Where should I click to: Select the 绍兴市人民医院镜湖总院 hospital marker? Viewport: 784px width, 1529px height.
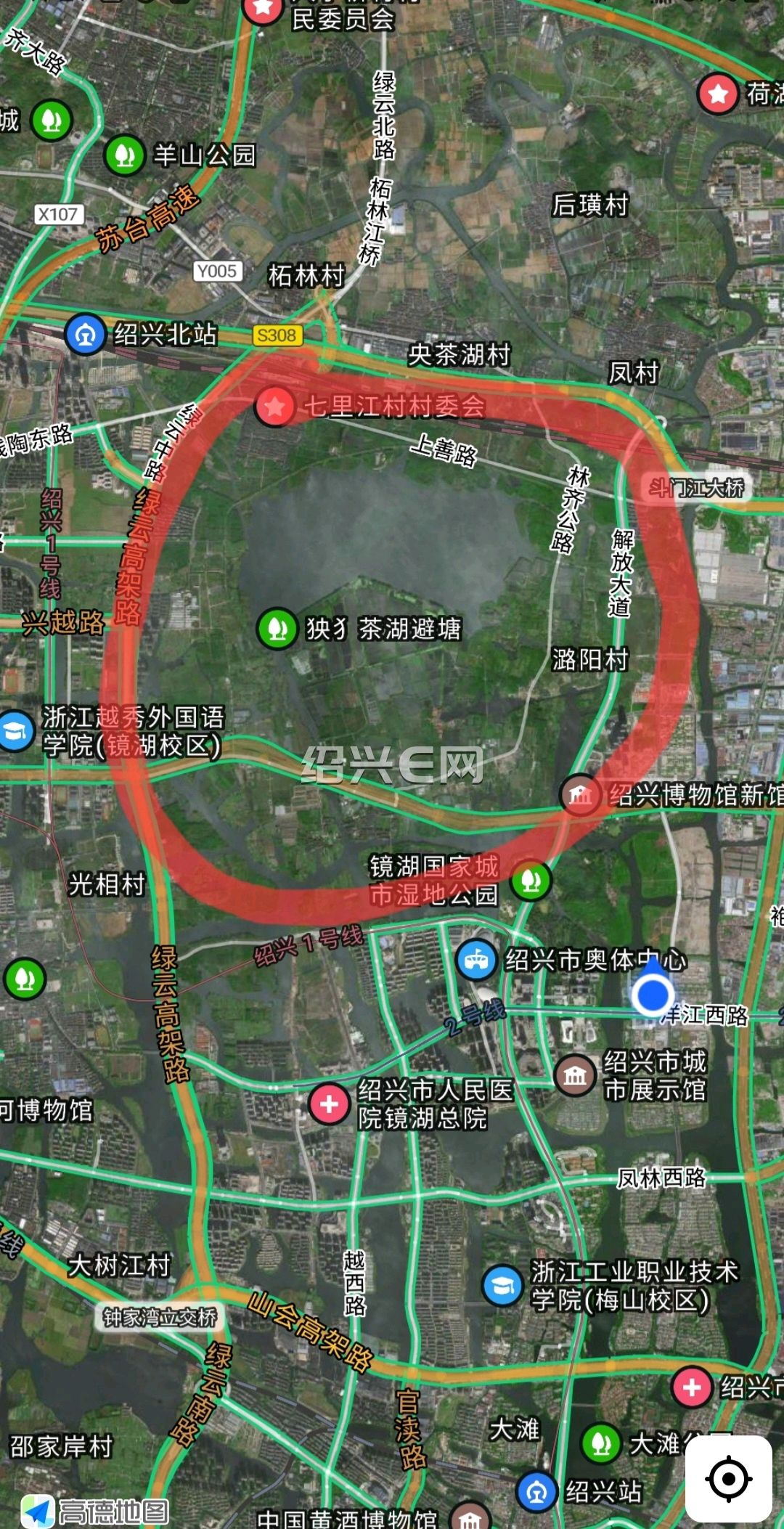click(x=329, y=1104)
